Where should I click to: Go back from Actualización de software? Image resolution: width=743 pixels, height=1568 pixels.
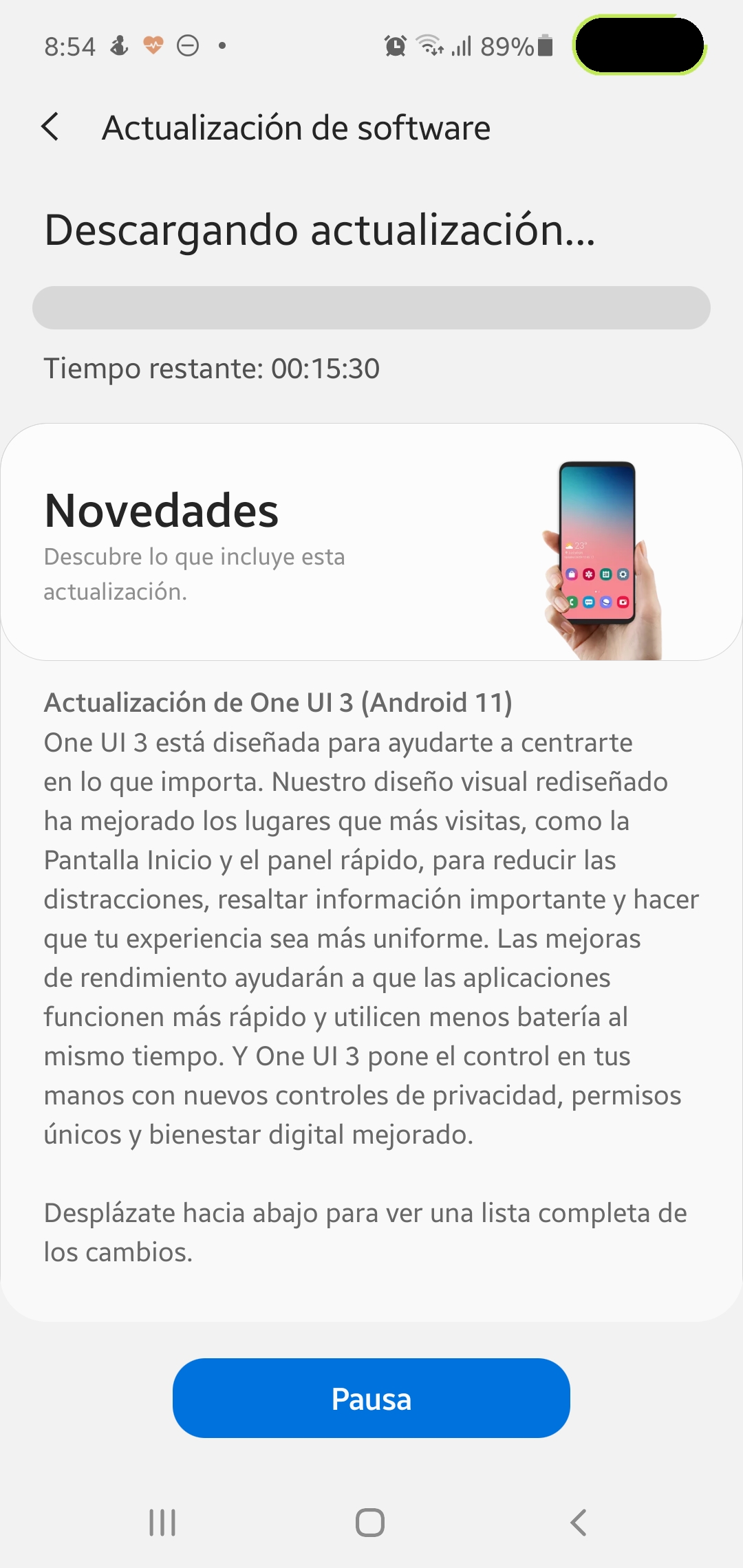(50, 127)
